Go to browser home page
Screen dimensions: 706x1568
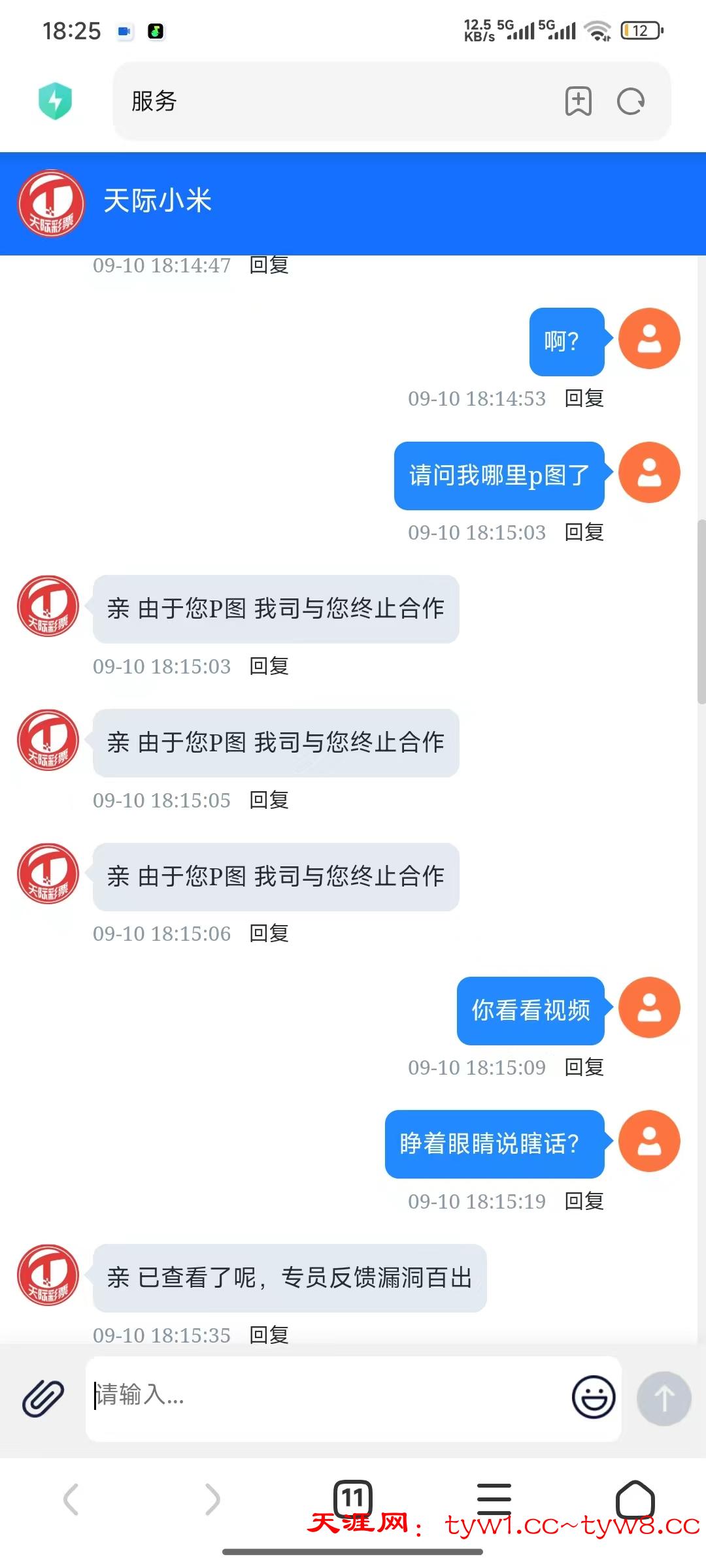tap(635, 1499)
